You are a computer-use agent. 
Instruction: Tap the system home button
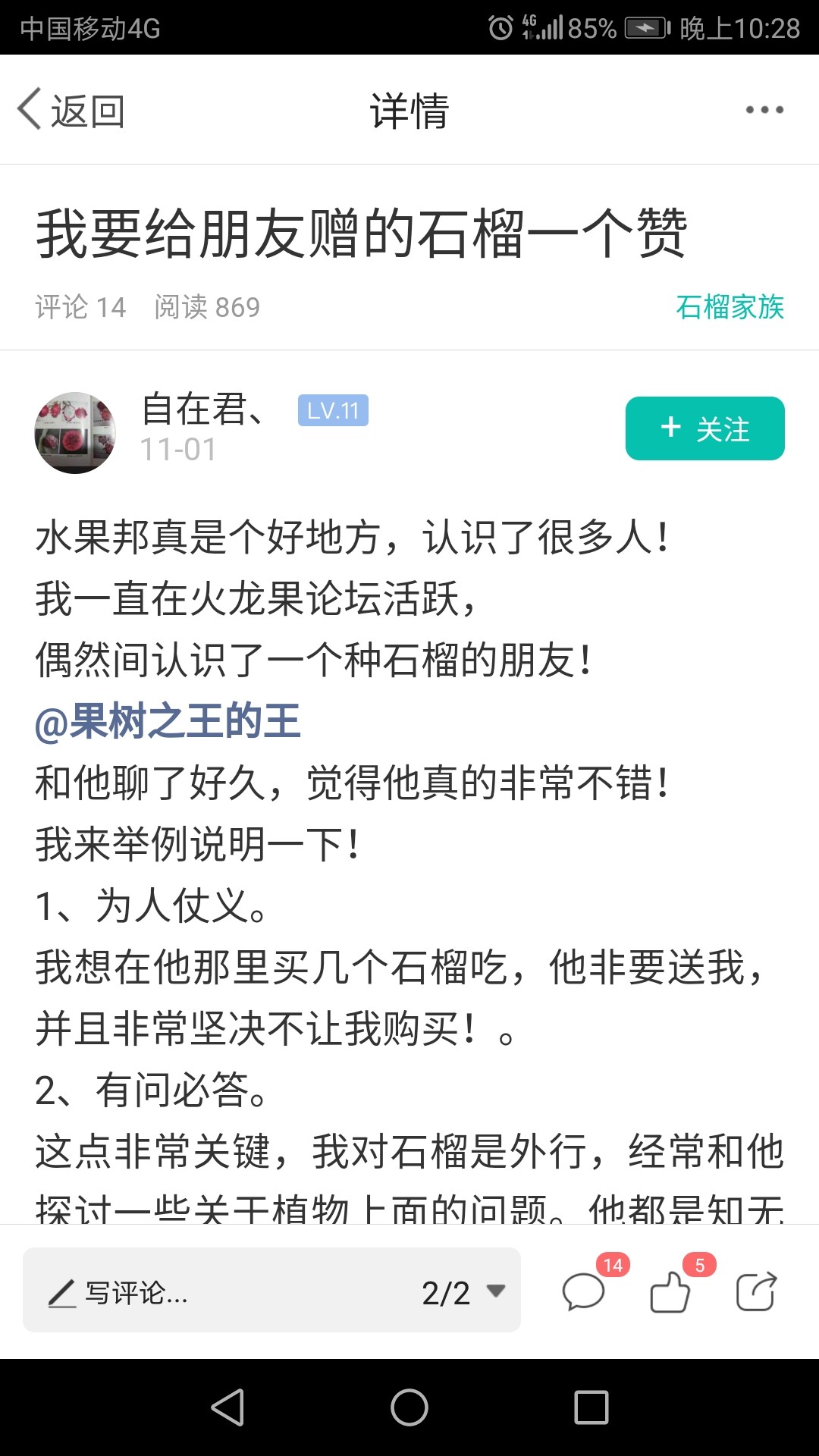tap(409, 1407)
